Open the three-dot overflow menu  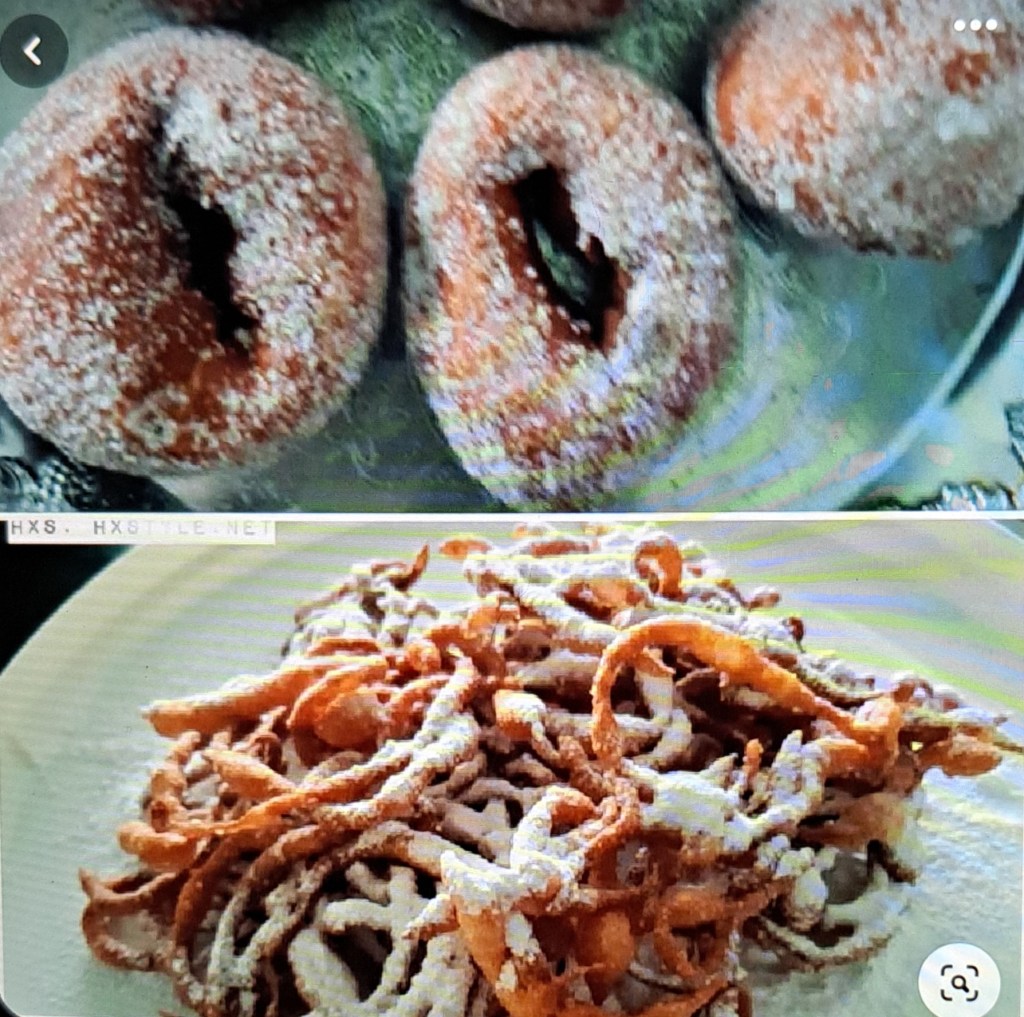tap(974, 26)
